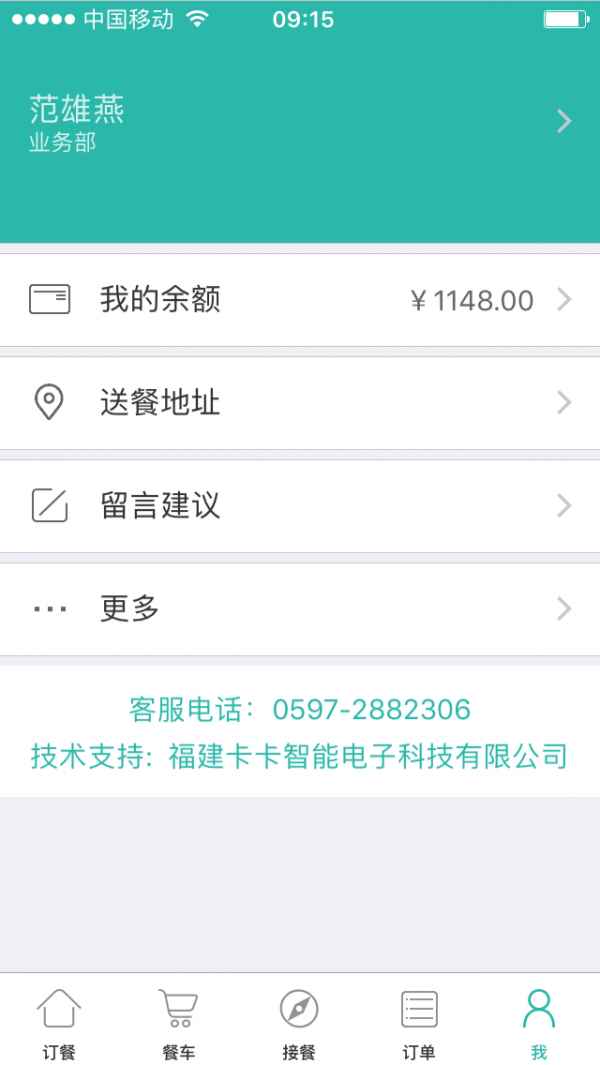This screenshot has width=600, height=1065.
Task: Open 留言建议 feedback row
Action: point(300,506)
